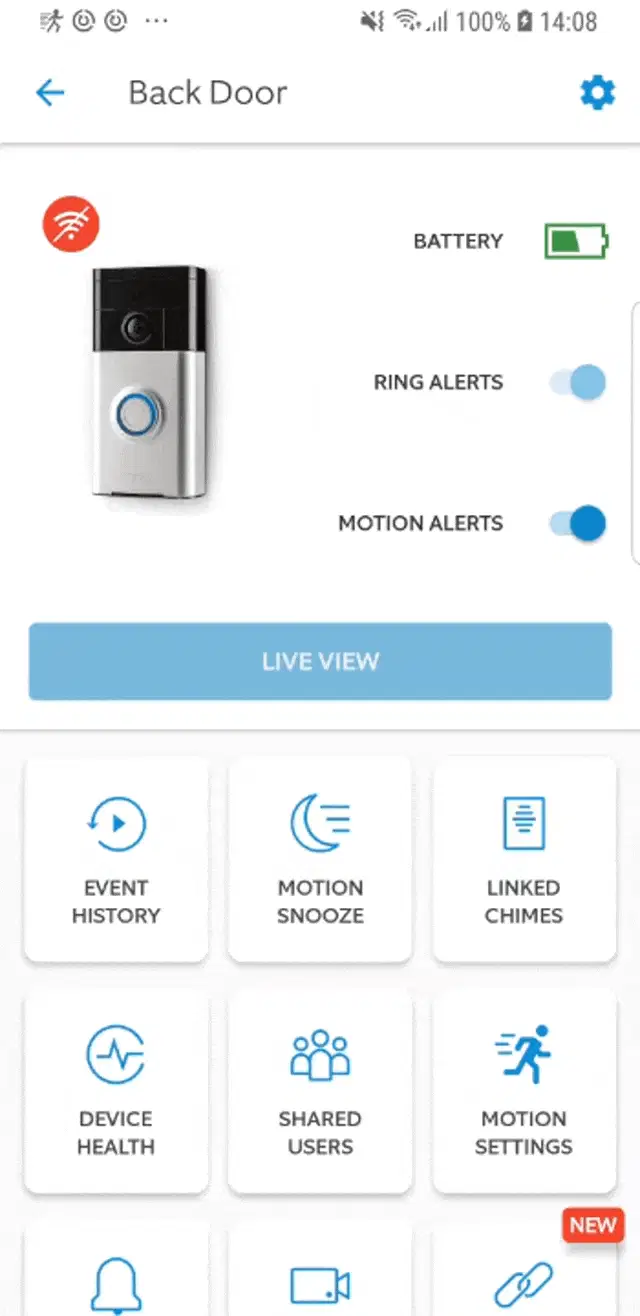Open Motion Settings
640x1316 pixels.
[x=524, y=1091]
